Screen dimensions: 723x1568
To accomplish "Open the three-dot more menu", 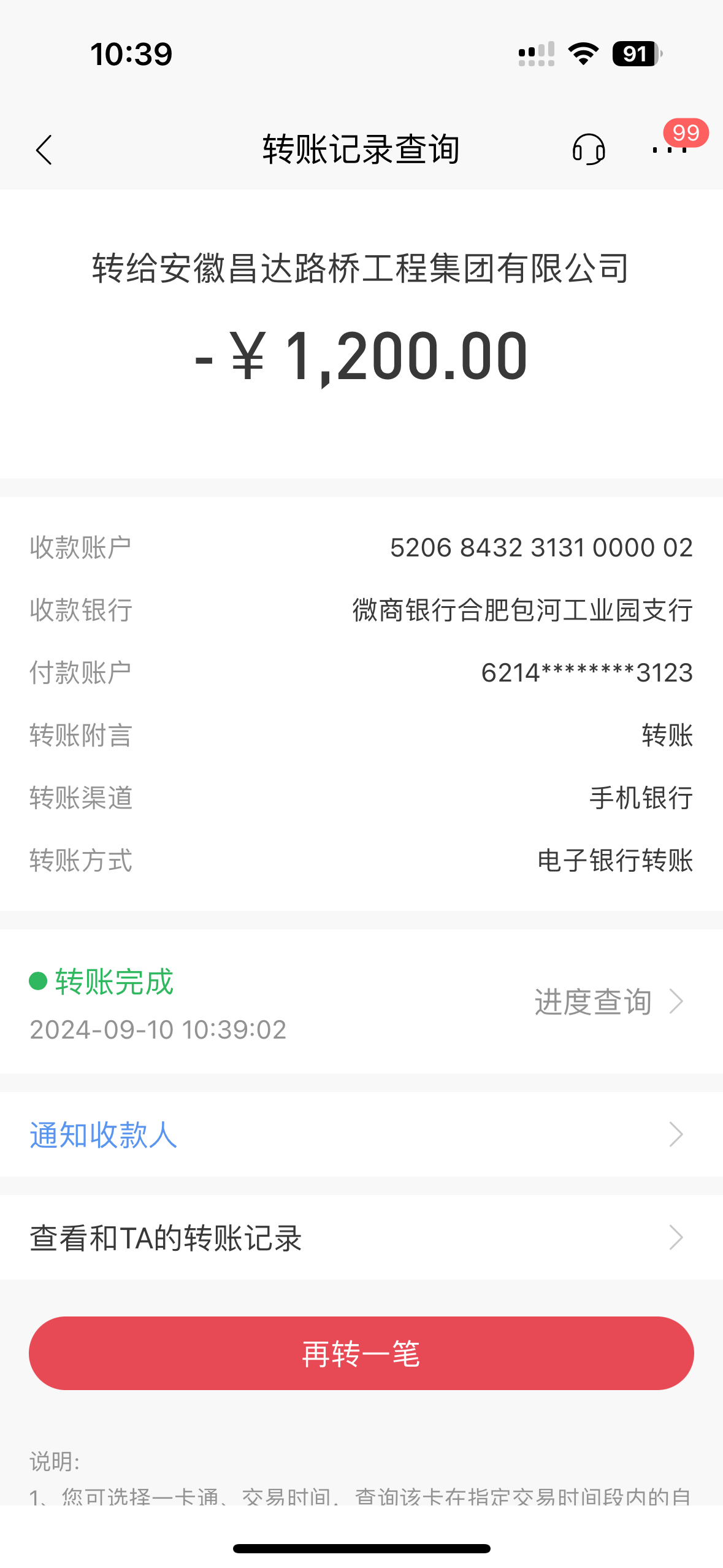I will (669, 150).
